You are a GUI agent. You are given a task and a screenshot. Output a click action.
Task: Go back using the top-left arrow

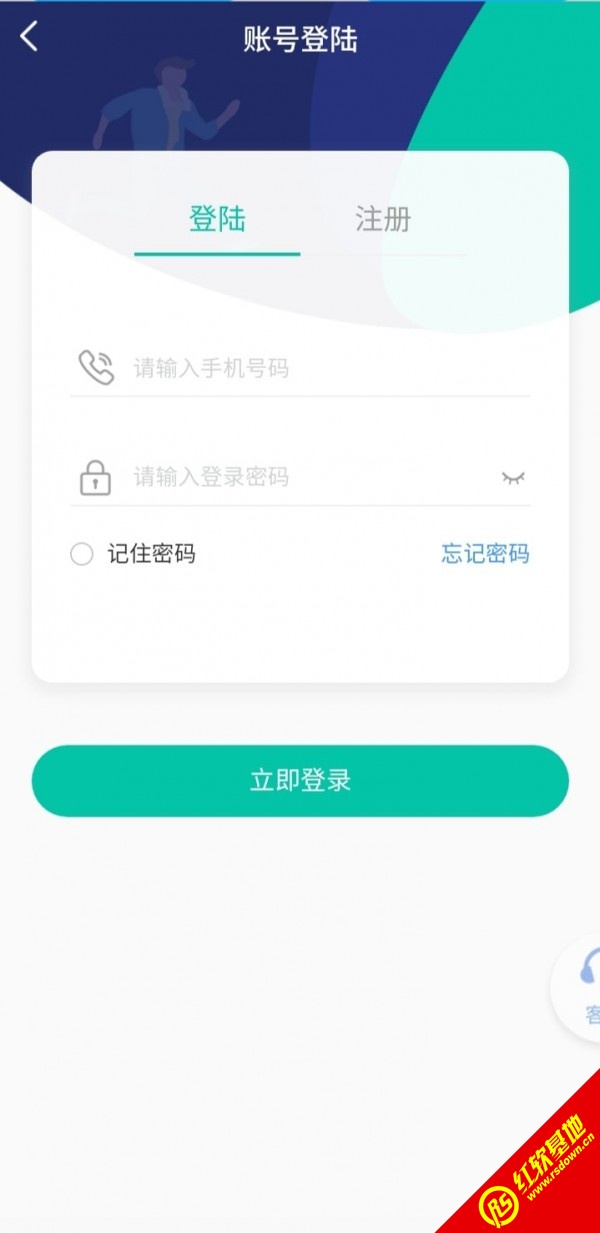pyautogui.click(x=29, y=38)
